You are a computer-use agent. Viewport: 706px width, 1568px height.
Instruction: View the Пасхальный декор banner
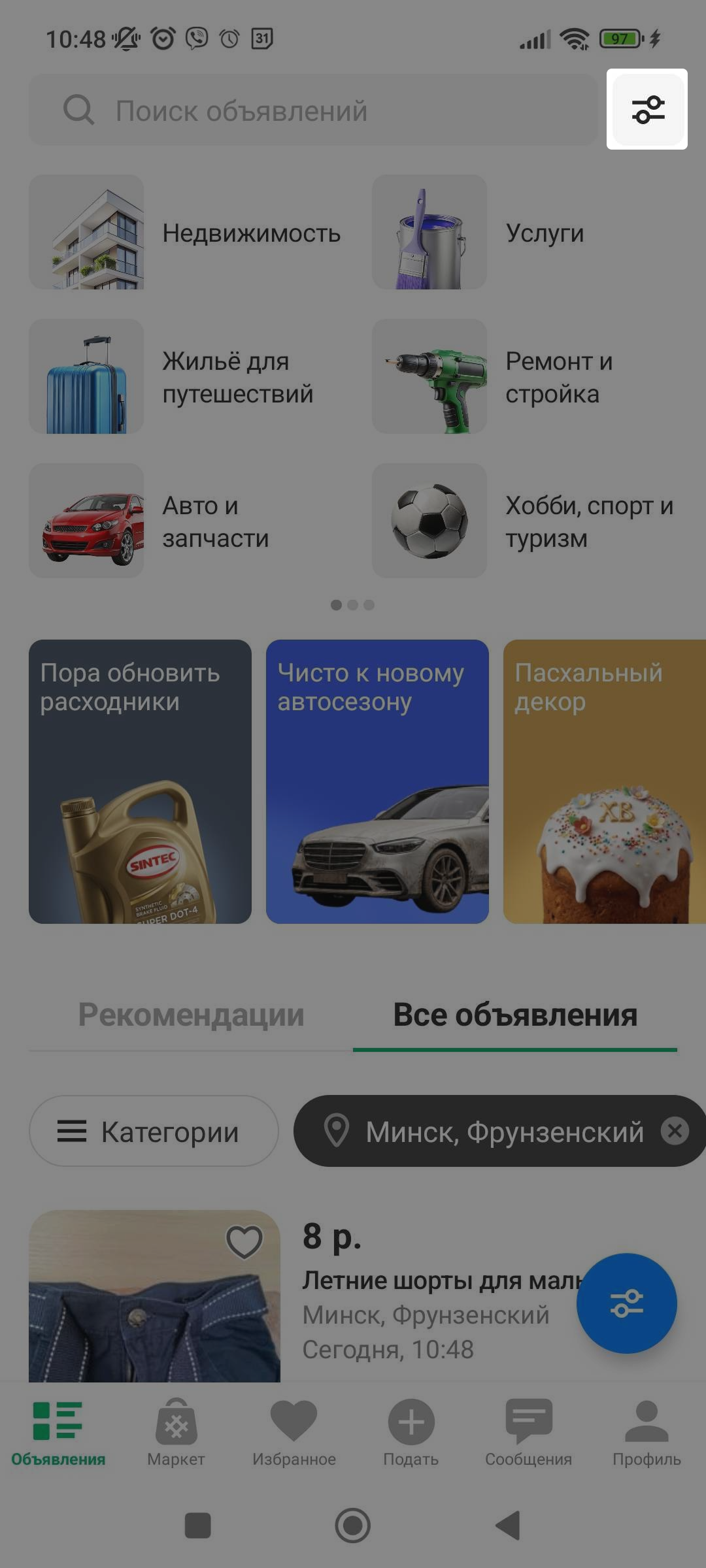coord(604,781)
